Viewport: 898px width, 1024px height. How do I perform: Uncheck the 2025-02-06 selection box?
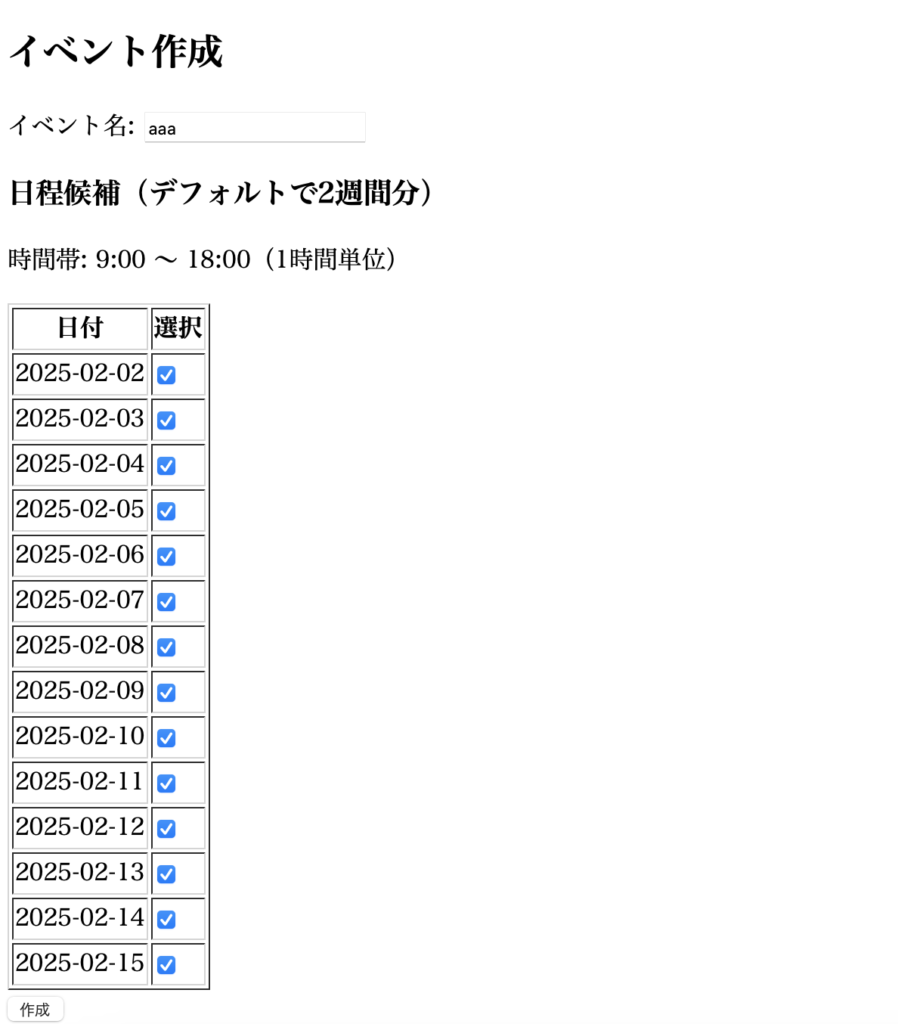click(167, 556)
